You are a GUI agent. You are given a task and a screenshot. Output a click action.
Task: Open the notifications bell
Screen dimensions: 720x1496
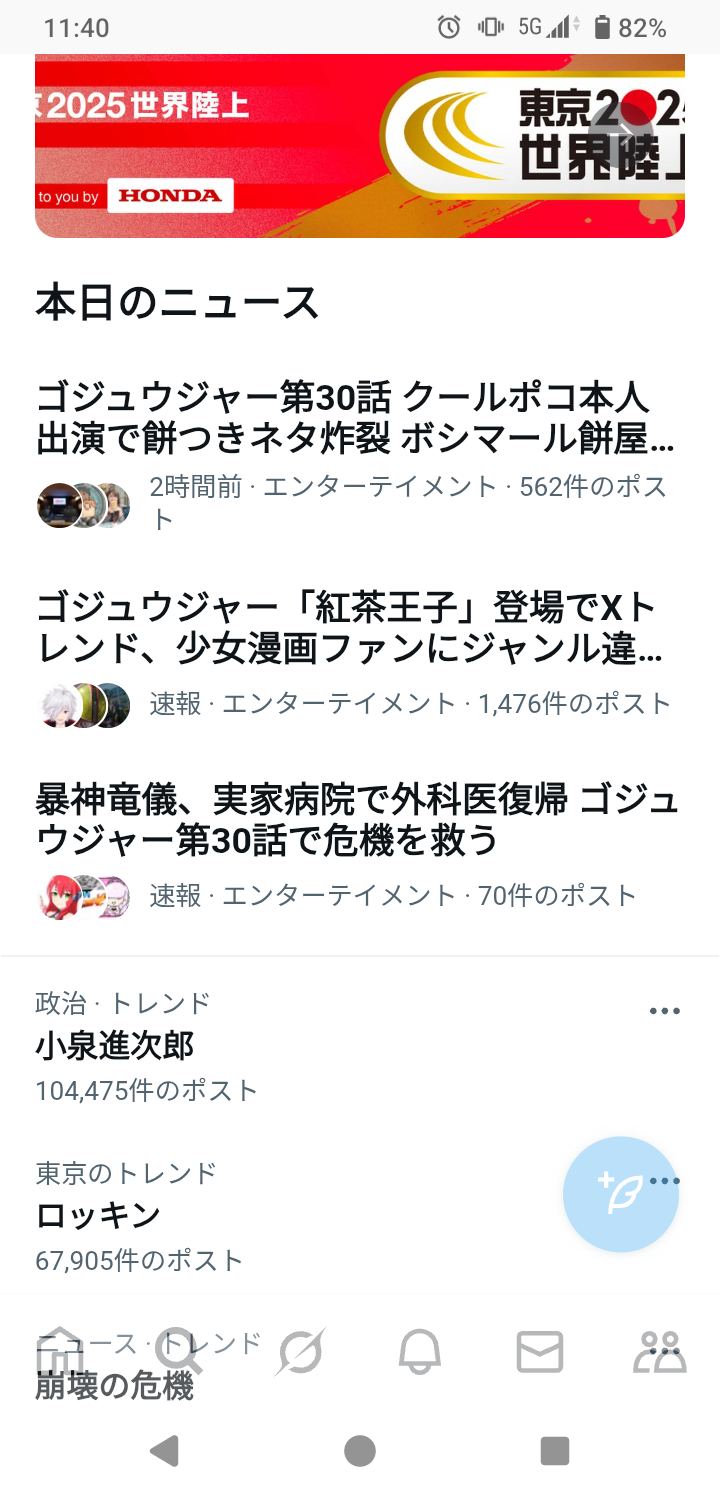[x=420, y=1352]
